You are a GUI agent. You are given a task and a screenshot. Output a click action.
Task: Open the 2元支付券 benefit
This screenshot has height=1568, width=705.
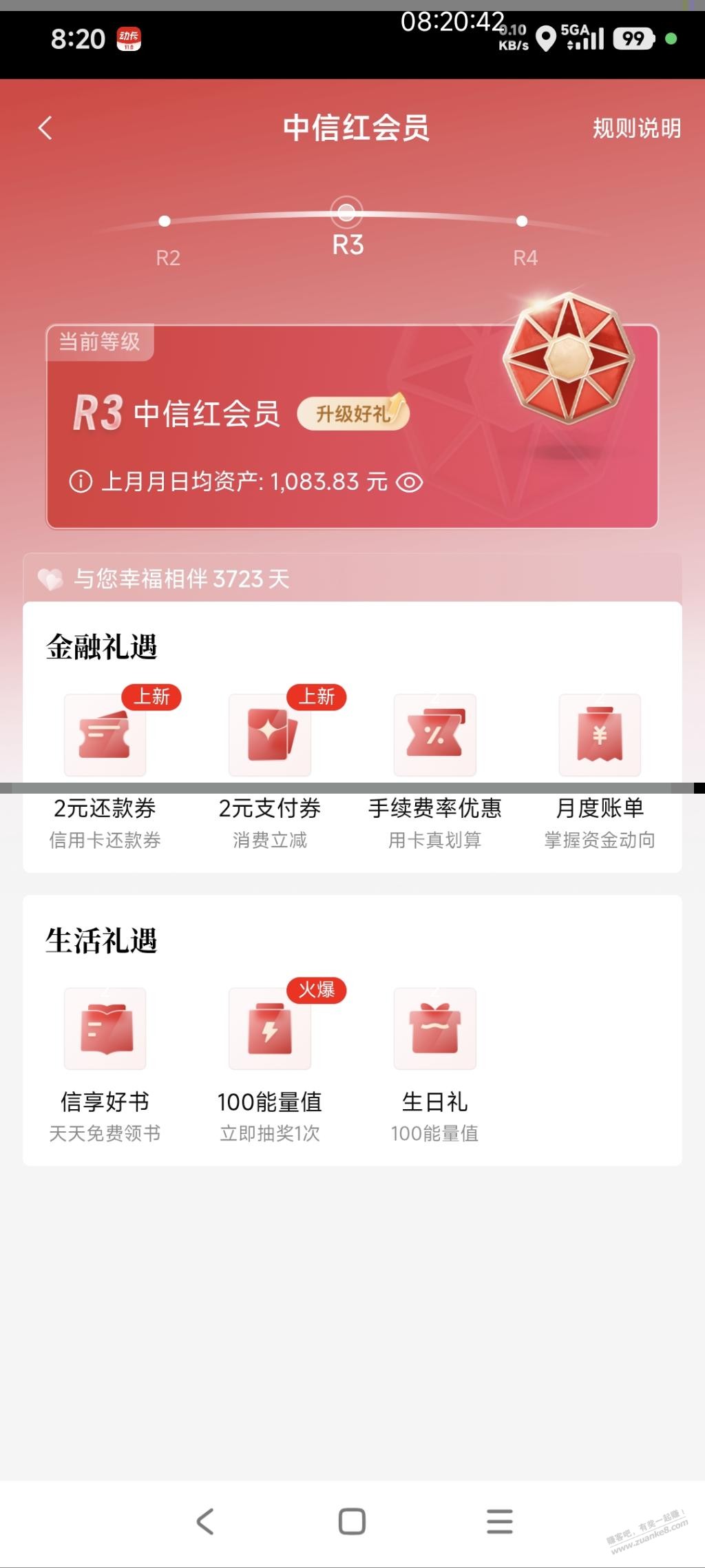tap(270, 736)
